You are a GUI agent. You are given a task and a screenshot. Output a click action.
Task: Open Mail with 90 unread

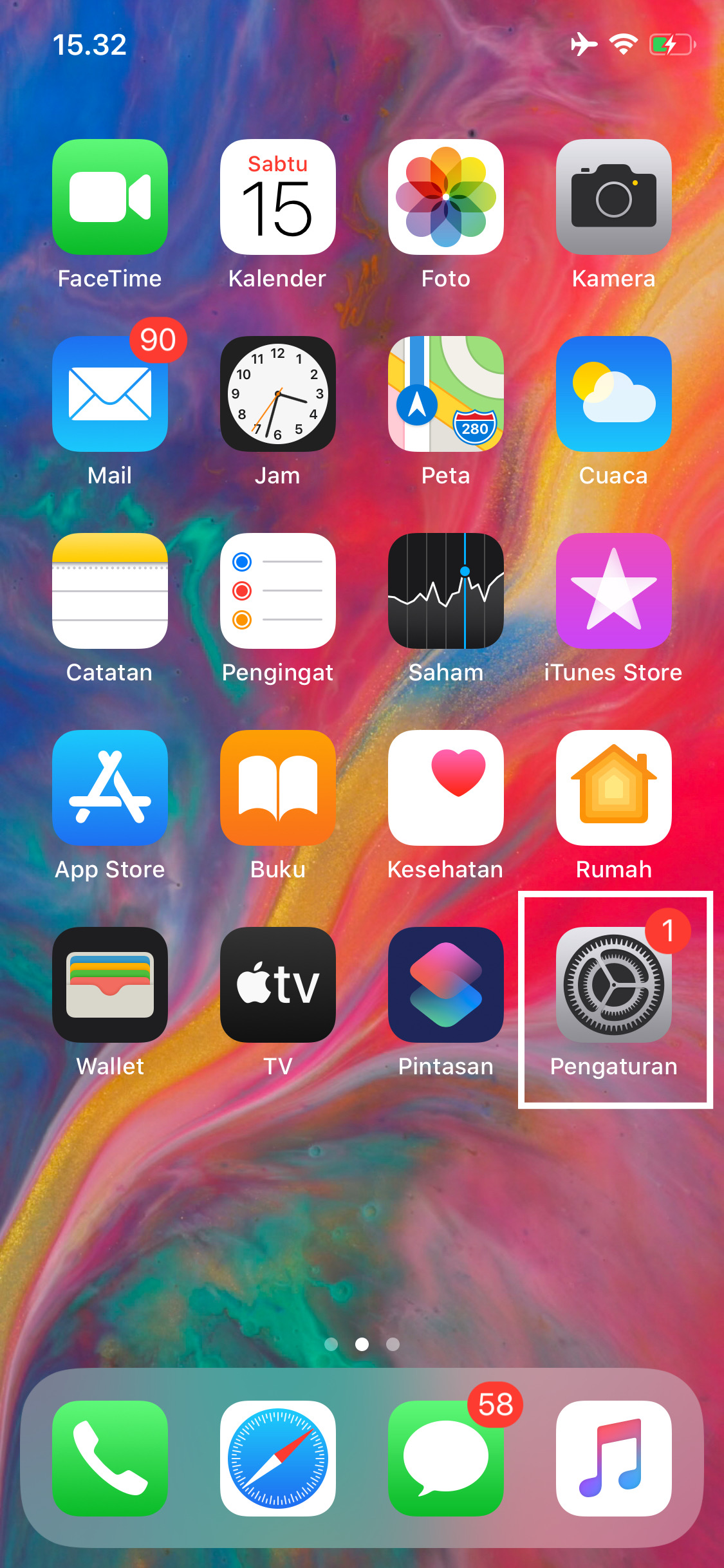pyautogui.click(x=110, y=394)
